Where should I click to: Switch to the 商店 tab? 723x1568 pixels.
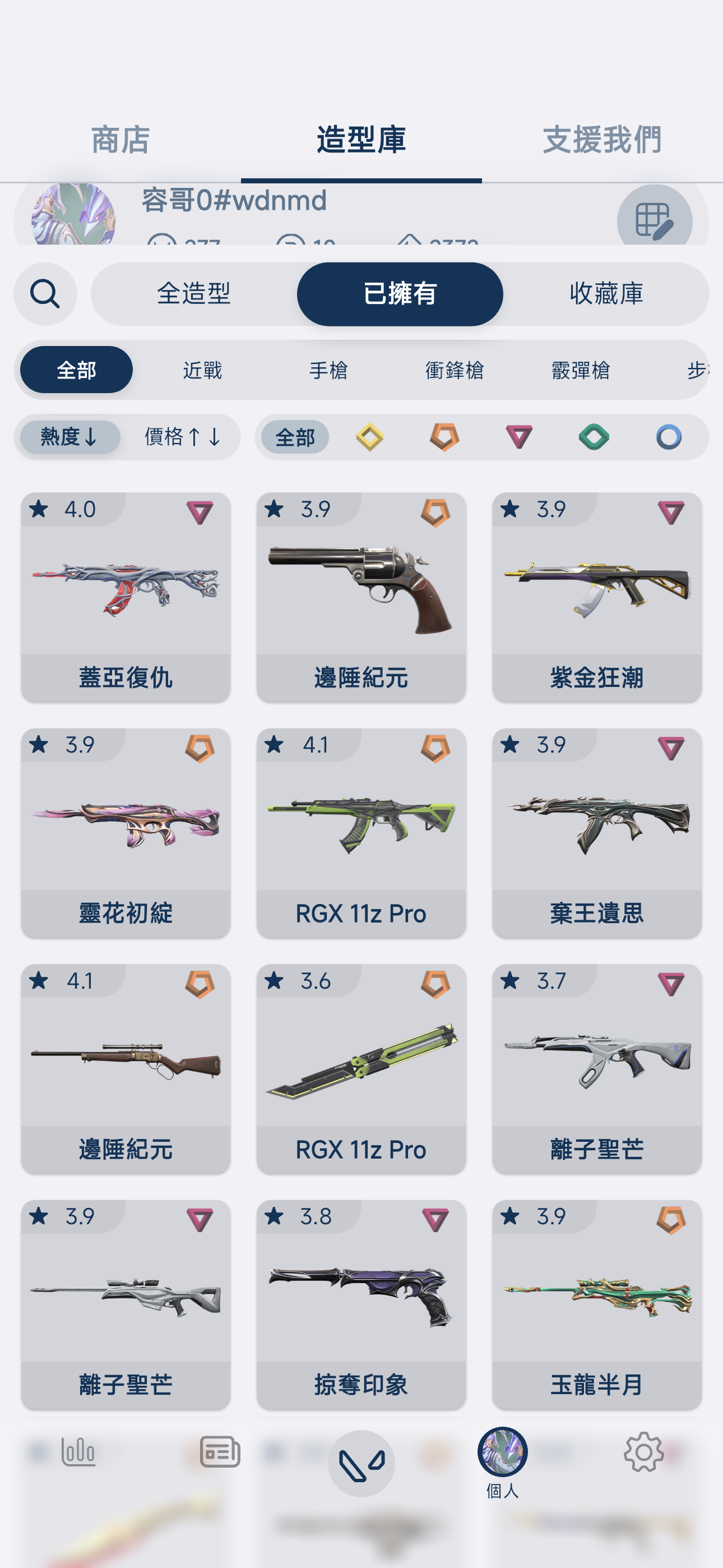[x=121, y=140]
